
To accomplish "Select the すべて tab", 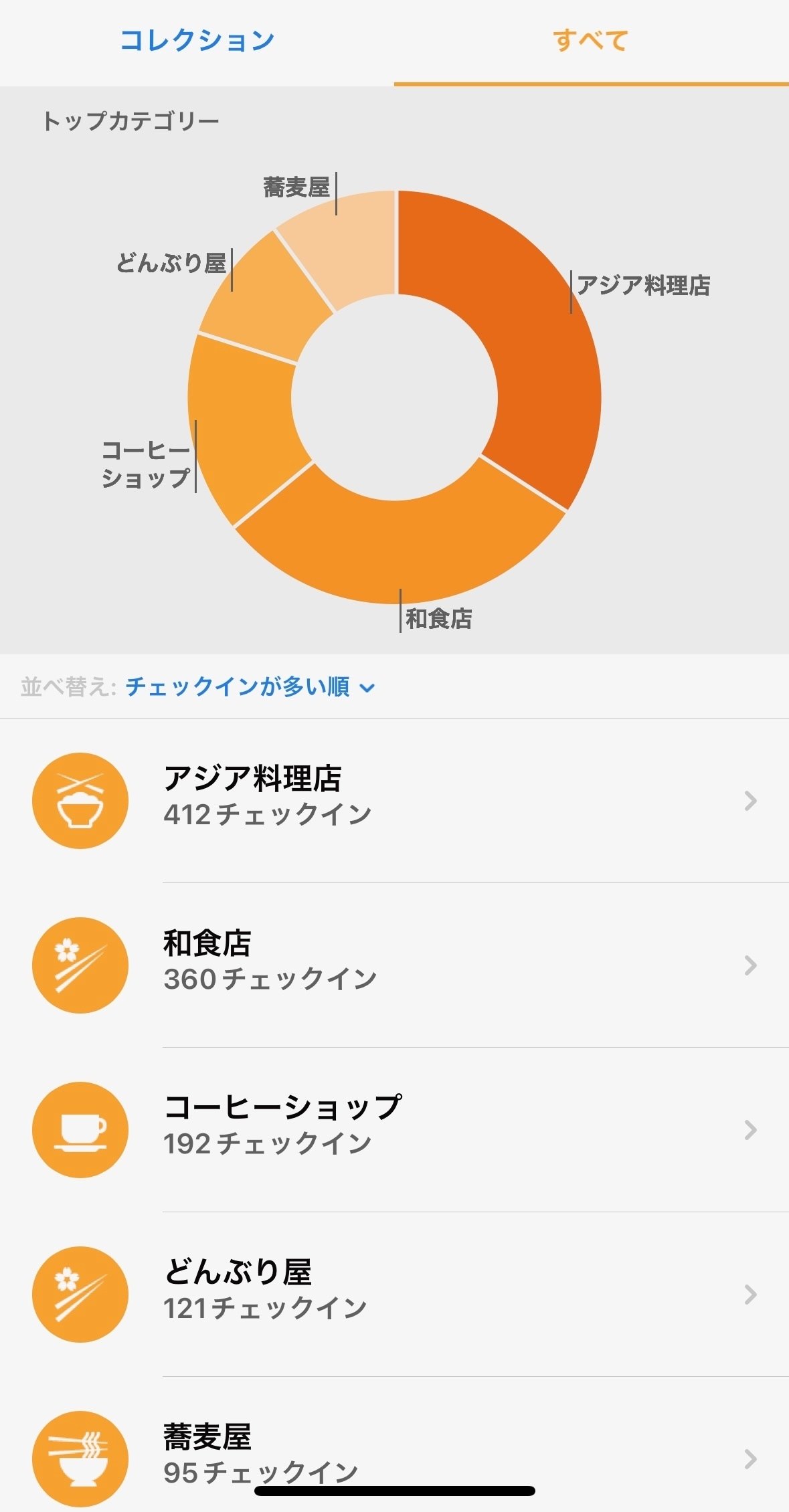I will coord(592,40).
